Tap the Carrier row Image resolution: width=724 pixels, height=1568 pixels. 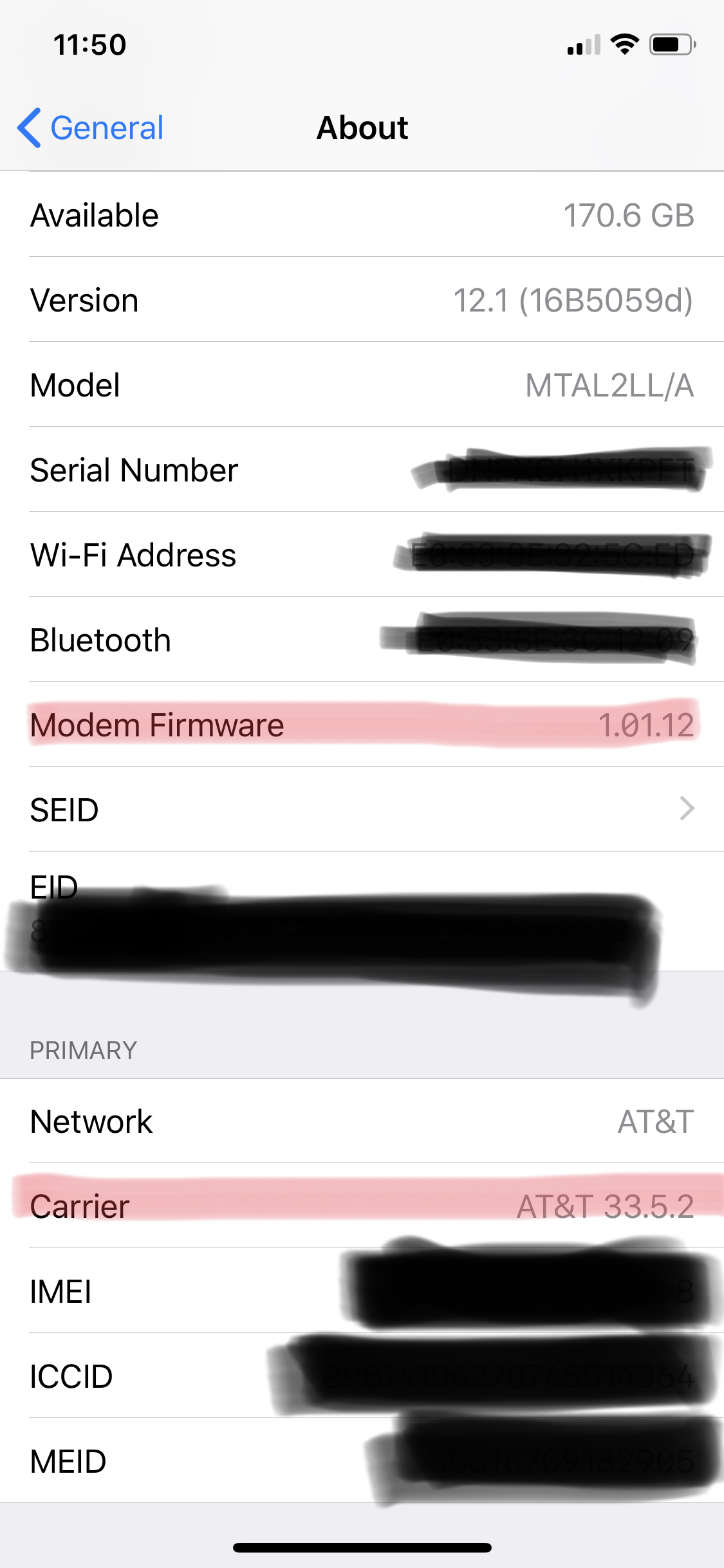coord(362,1206)
